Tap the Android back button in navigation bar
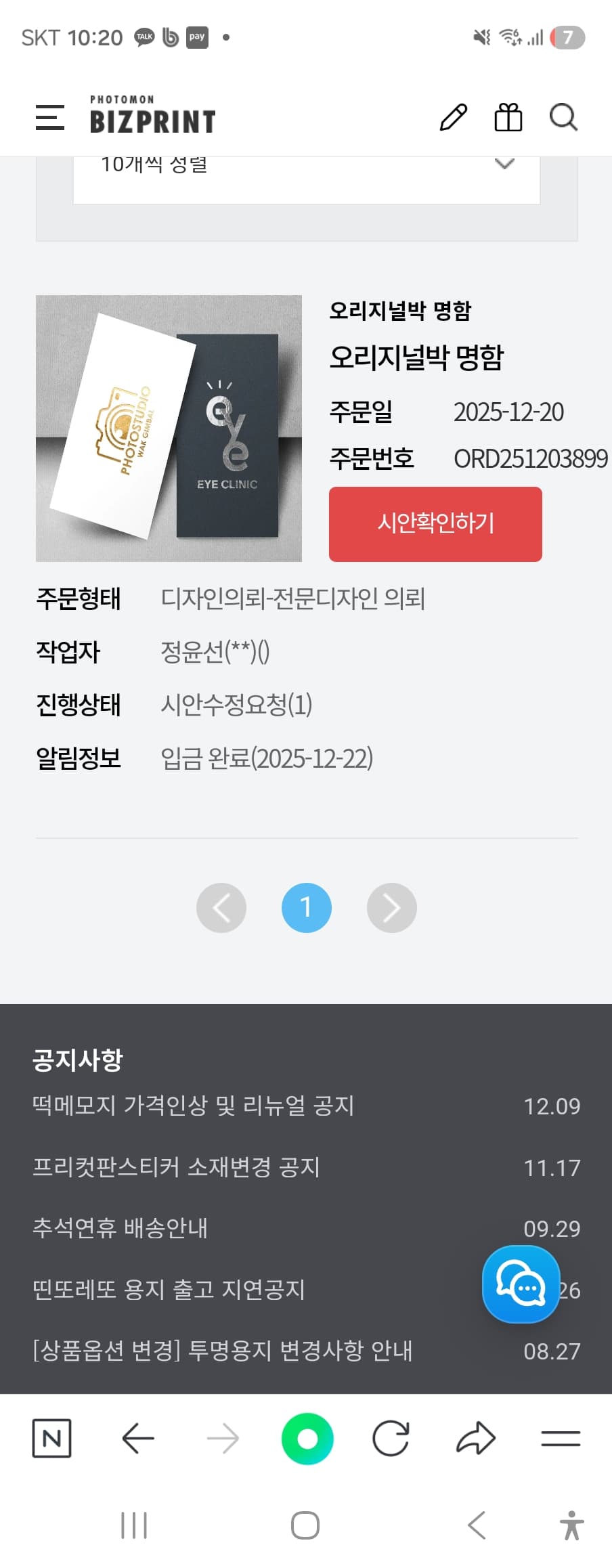The image size is (612, 1568). coord(476,1525)
